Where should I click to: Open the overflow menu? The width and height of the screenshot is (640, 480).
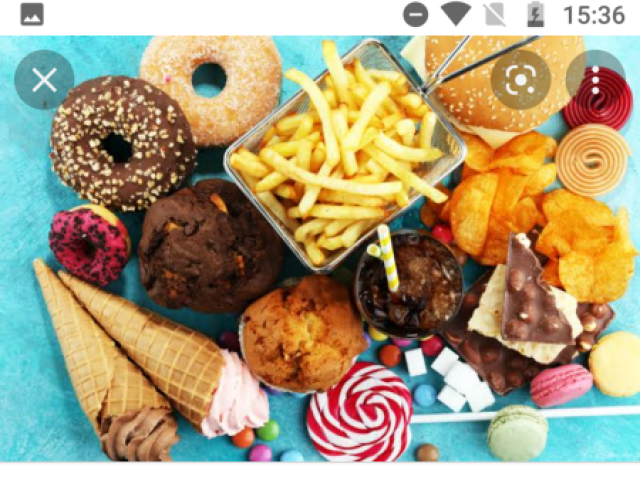pos(596,80)
